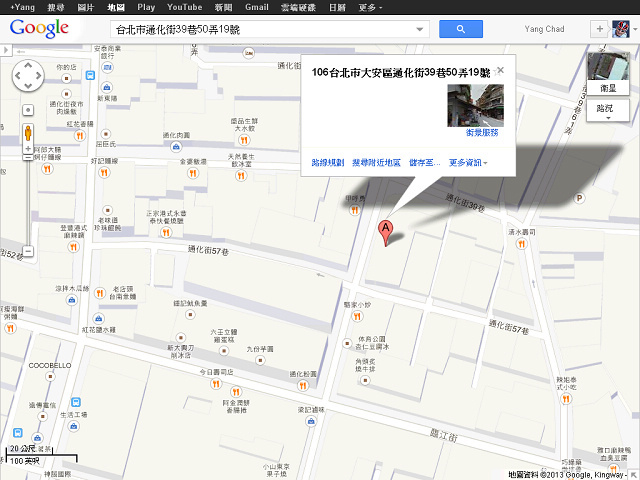Tap the orange Pegman Street View icon
The width and height of the screenshot is (640, 480).
coord(28,130)
